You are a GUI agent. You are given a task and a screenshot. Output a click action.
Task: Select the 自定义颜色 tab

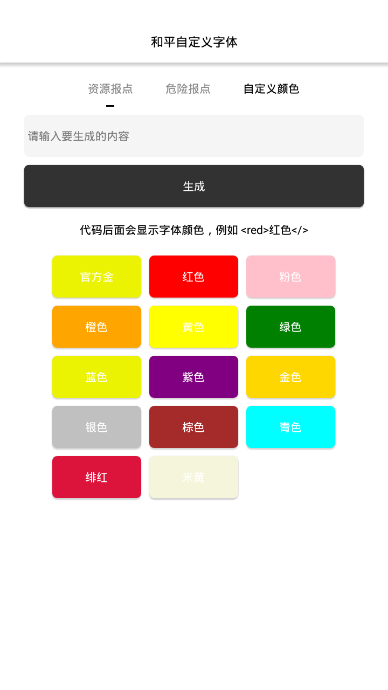point(271,89)
